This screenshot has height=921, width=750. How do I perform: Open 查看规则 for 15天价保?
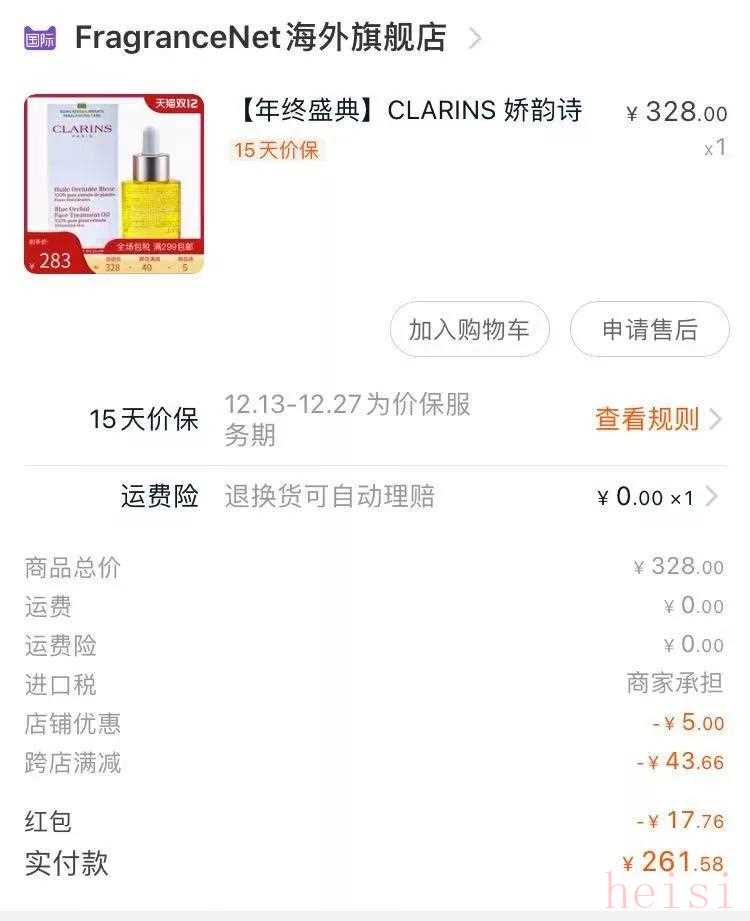pos(657,419)
